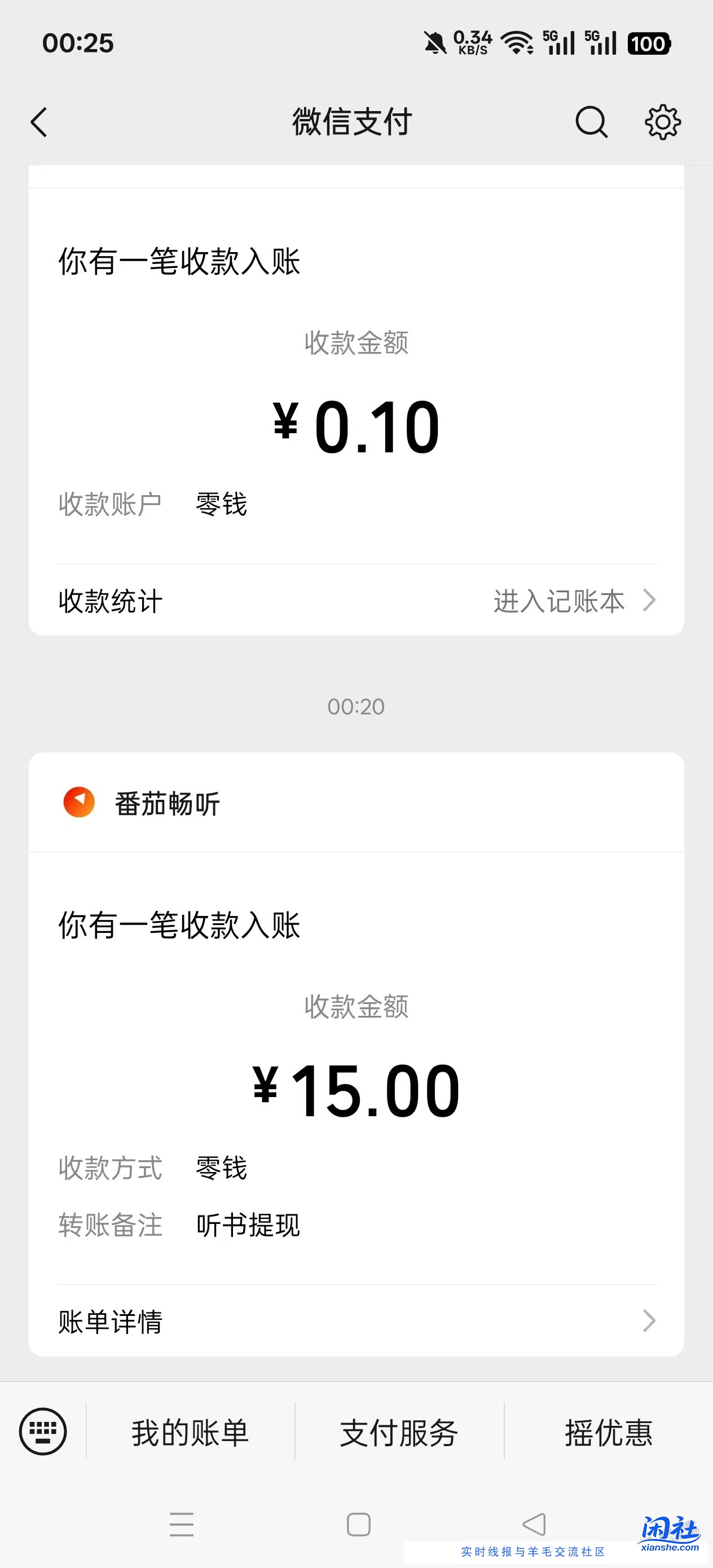The height and width of the screenshot is (1568, 713).
Task: Open WeChat Pay search icon
Action: pos(590,122)
